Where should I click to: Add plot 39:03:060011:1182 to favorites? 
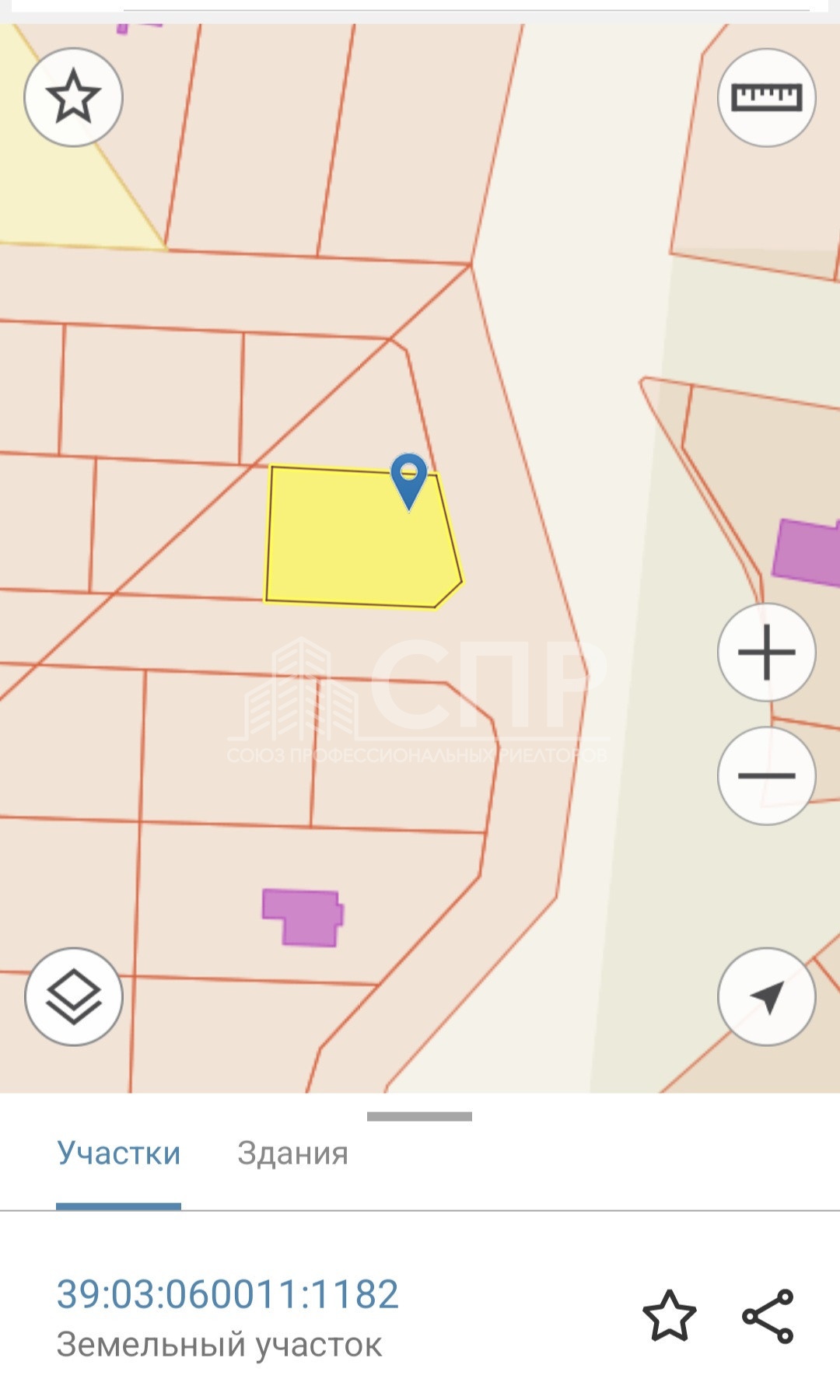coord(669,1316)
